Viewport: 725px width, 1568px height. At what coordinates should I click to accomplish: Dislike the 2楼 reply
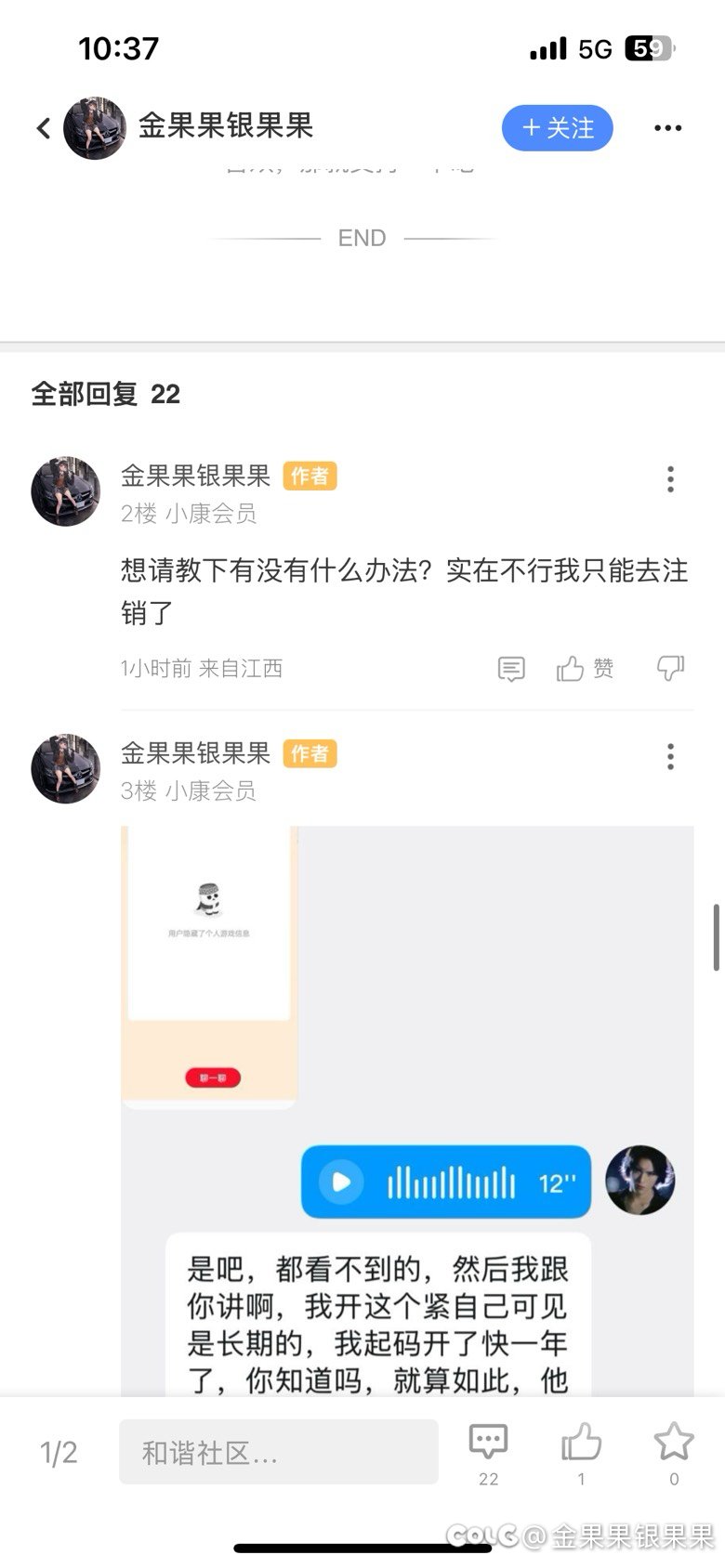[670, 668]
